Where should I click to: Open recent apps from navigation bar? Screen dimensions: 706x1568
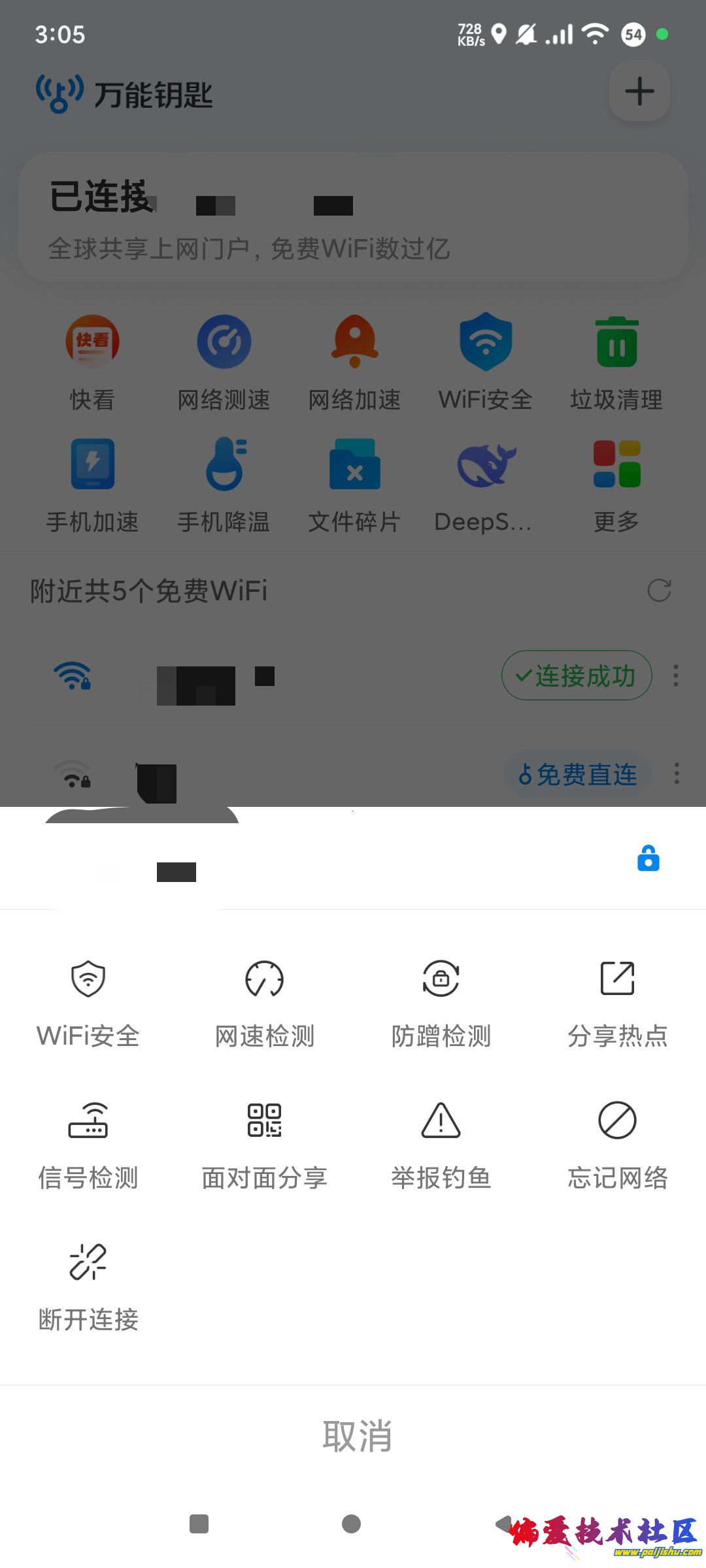point(199,1524)
